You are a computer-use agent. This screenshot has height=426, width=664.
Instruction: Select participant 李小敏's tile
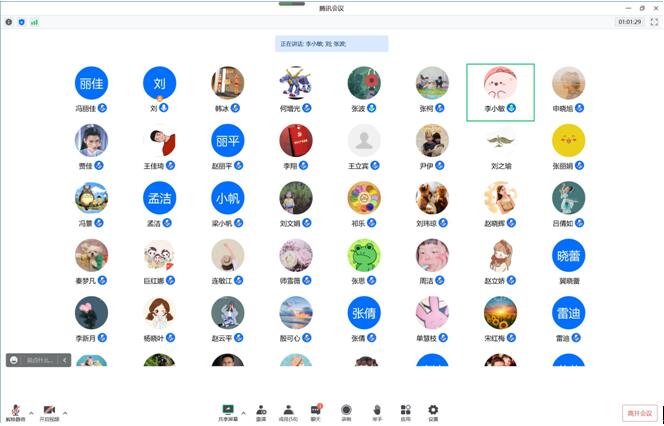pyautogui.click(x=501, y=92)
